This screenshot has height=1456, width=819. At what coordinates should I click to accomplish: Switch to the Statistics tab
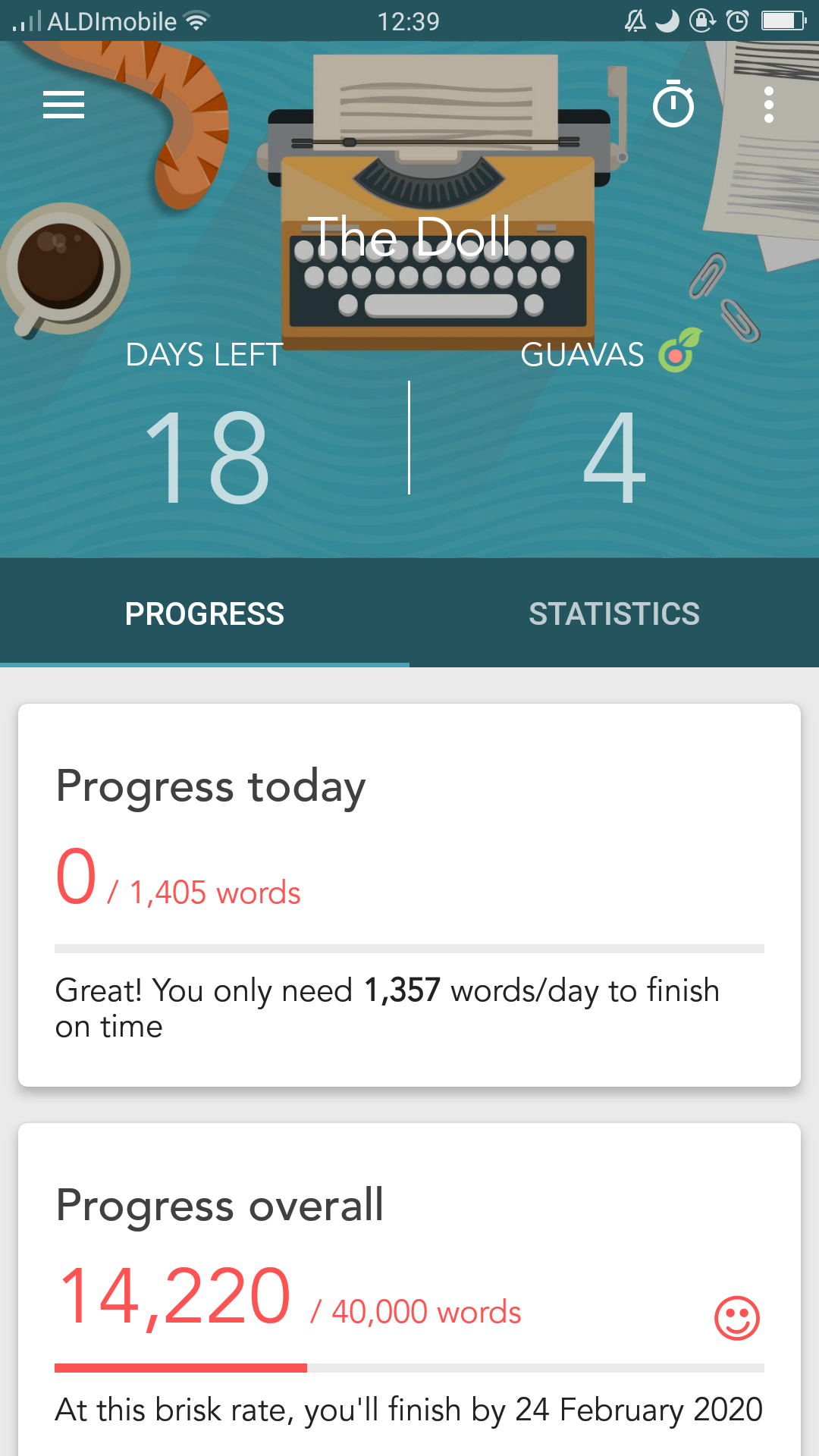click(x=614, y=613)
